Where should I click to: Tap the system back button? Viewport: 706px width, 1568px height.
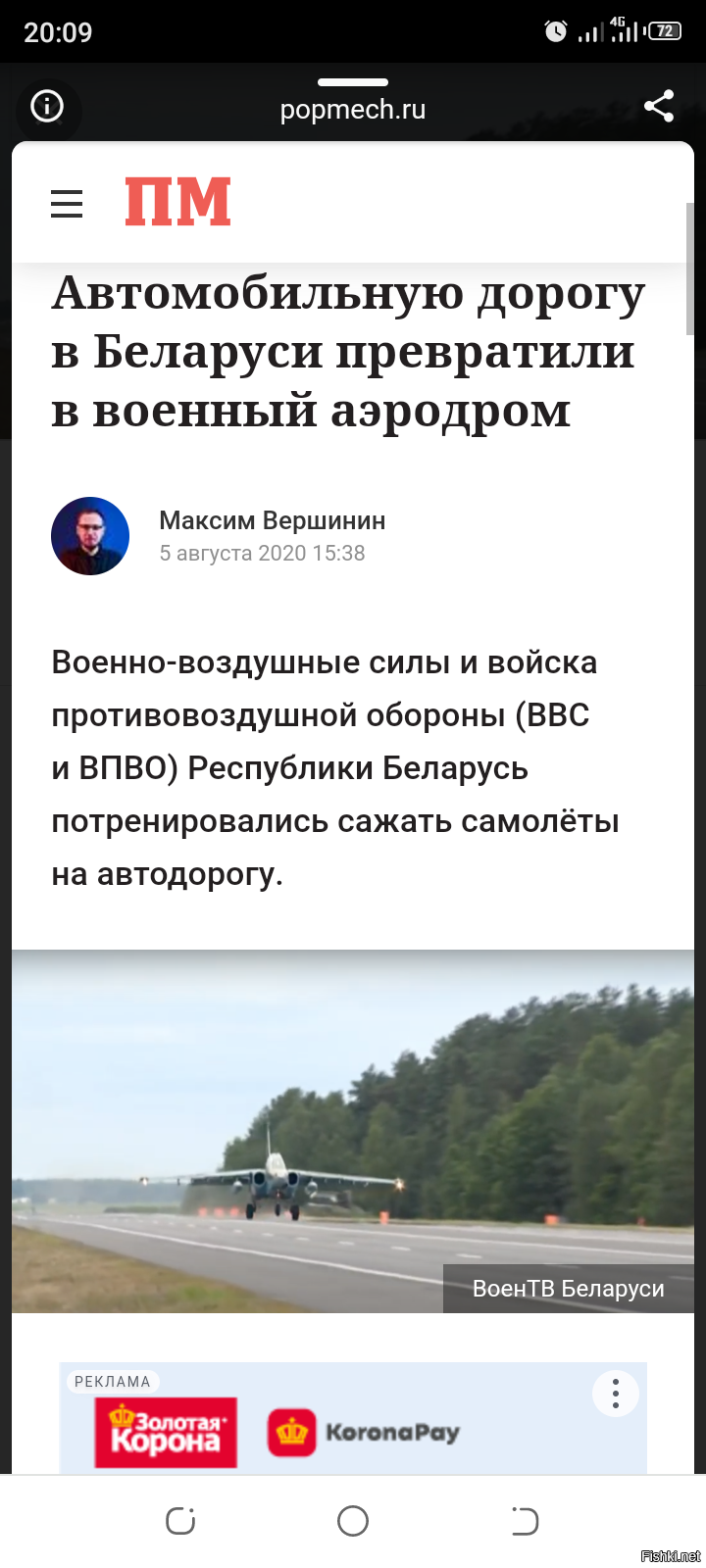click(526, 1521)
